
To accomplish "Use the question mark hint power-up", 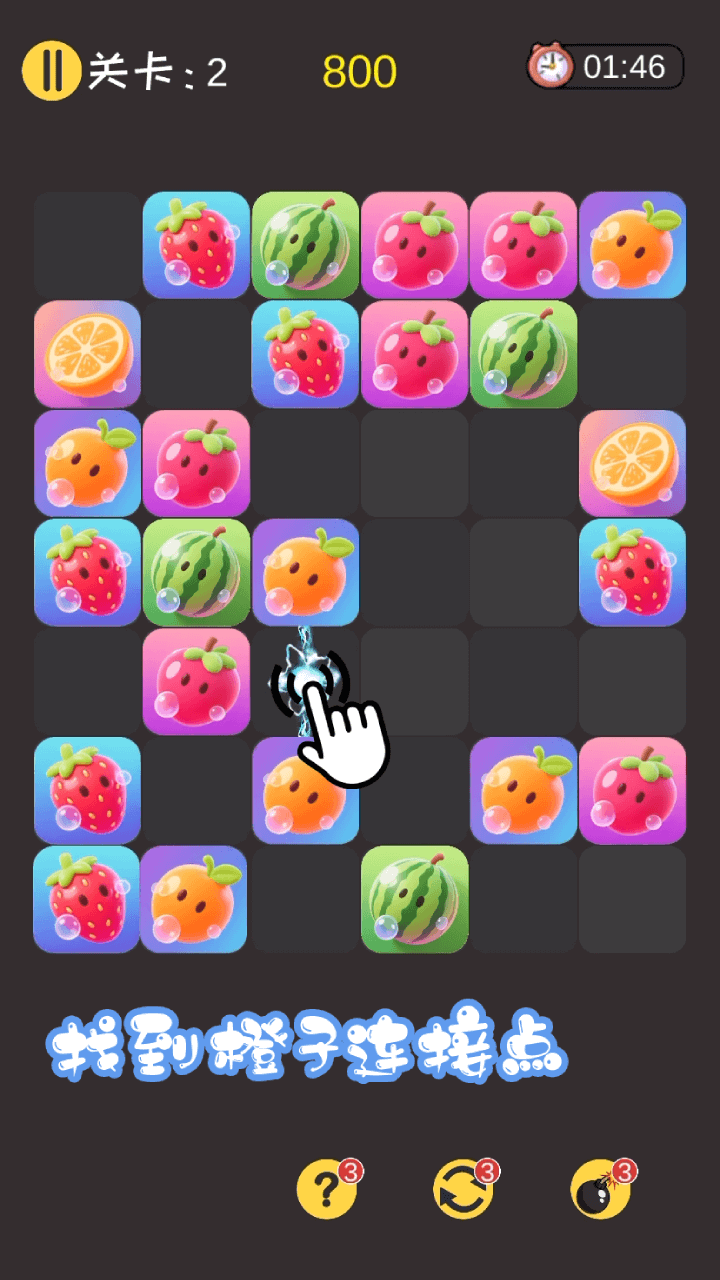I will (x=327, y=1190).
